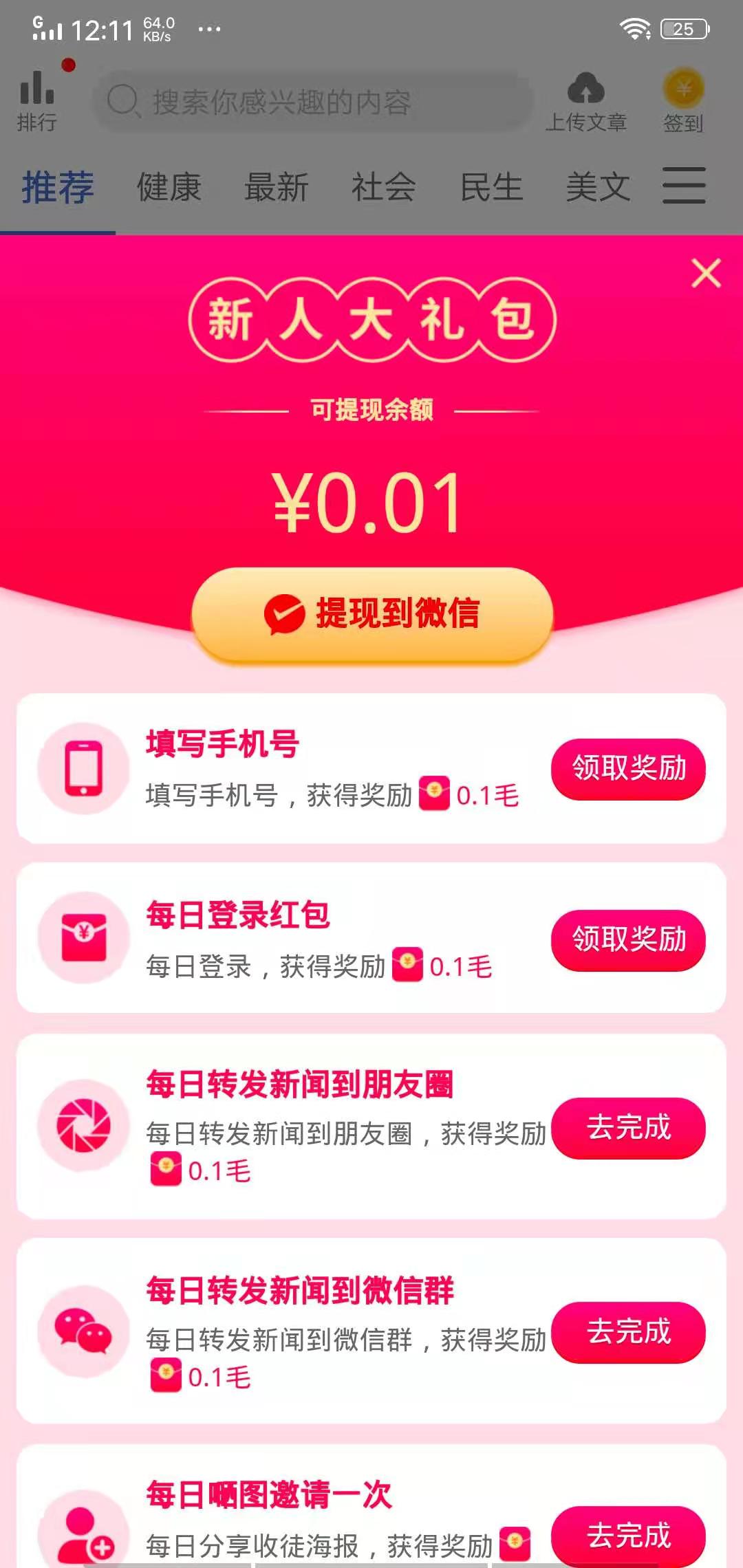Click the phone icon for 填写手机号 task
Viewport: 743px width, 1568px height.
click(x=82, y=770)
